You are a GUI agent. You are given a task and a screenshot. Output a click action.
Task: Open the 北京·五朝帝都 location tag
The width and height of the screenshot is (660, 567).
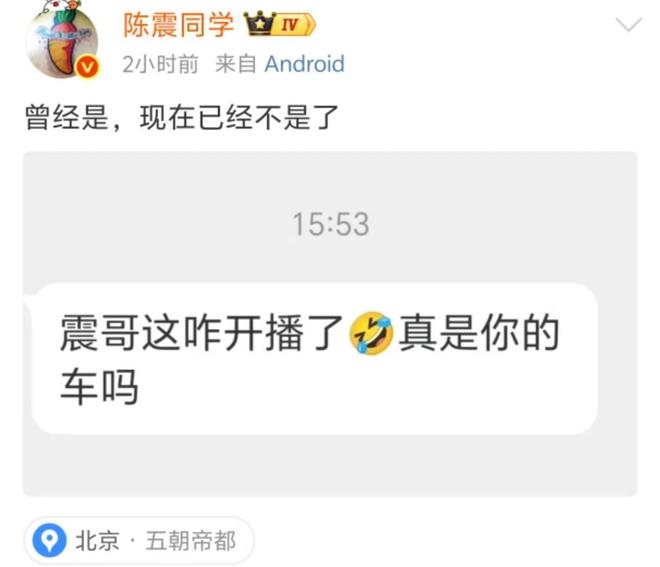[x=139, y=542]
